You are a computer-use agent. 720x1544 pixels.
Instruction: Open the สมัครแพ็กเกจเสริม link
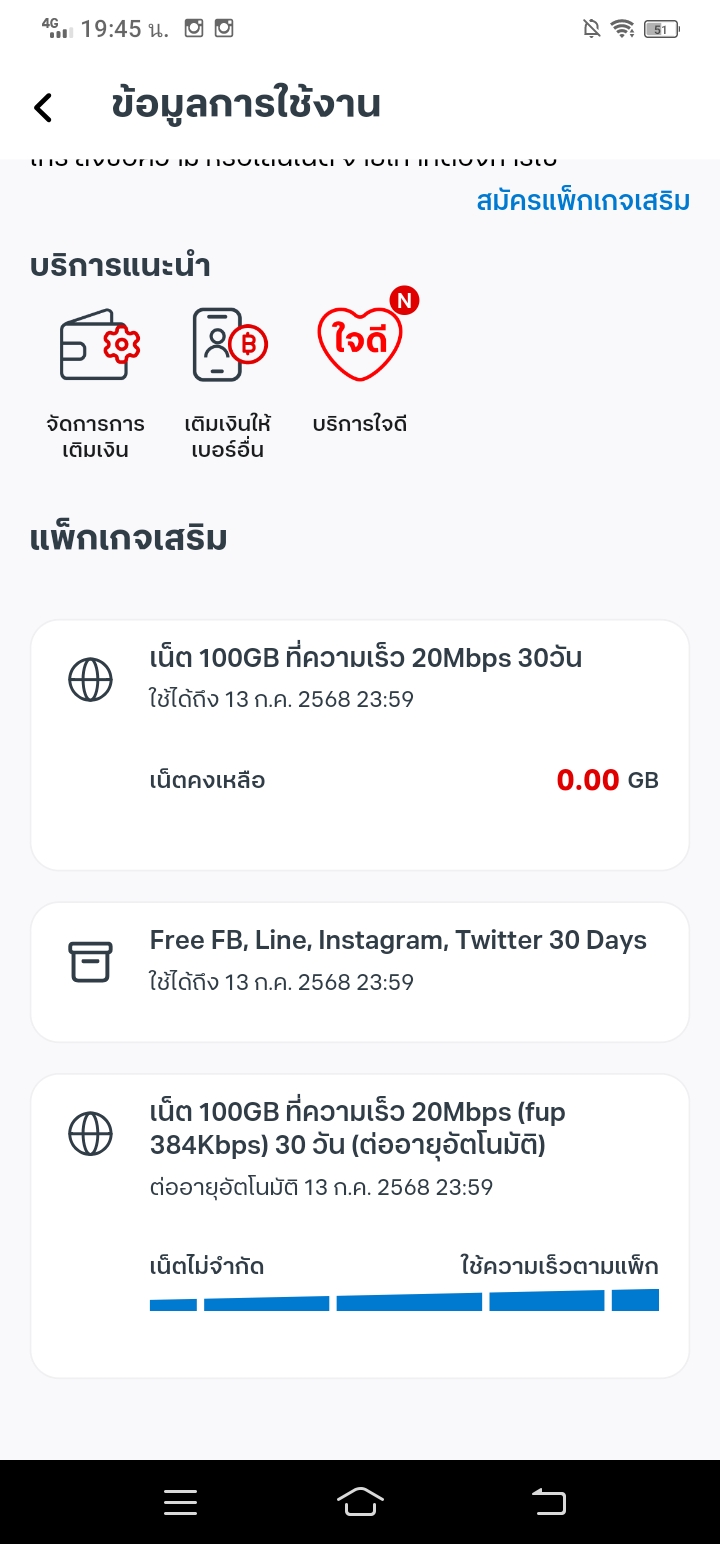click(583, 201)
